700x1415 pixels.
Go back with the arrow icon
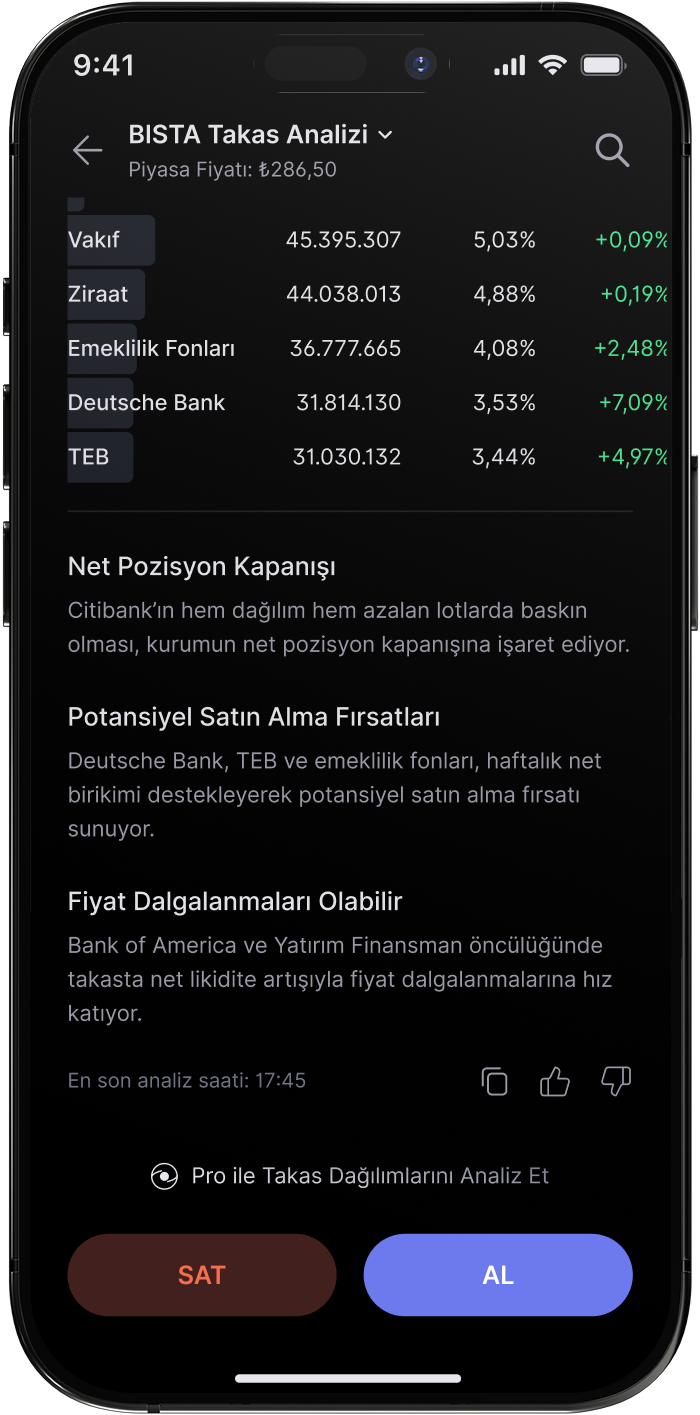pyautogui.click(x=88, y=151)
